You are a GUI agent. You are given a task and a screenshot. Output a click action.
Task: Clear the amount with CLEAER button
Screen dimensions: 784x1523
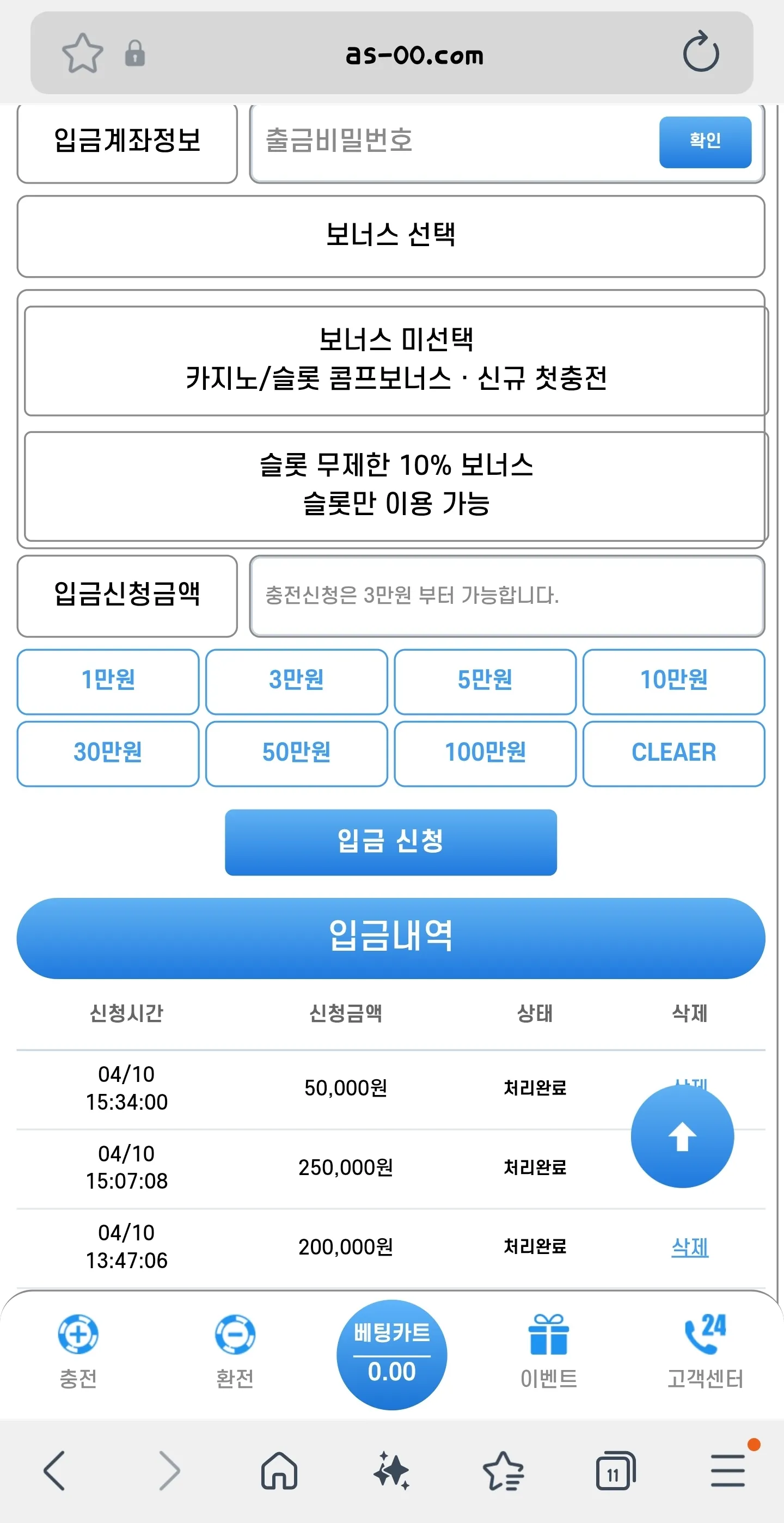coord(673,753)
